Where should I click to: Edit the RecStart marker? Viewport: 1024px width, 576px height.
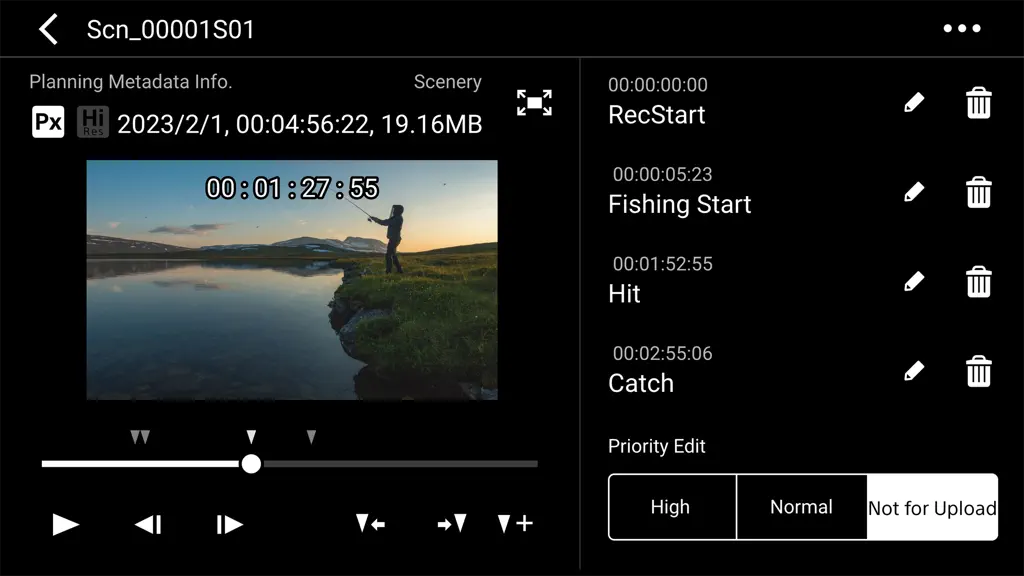click(914, 103)
